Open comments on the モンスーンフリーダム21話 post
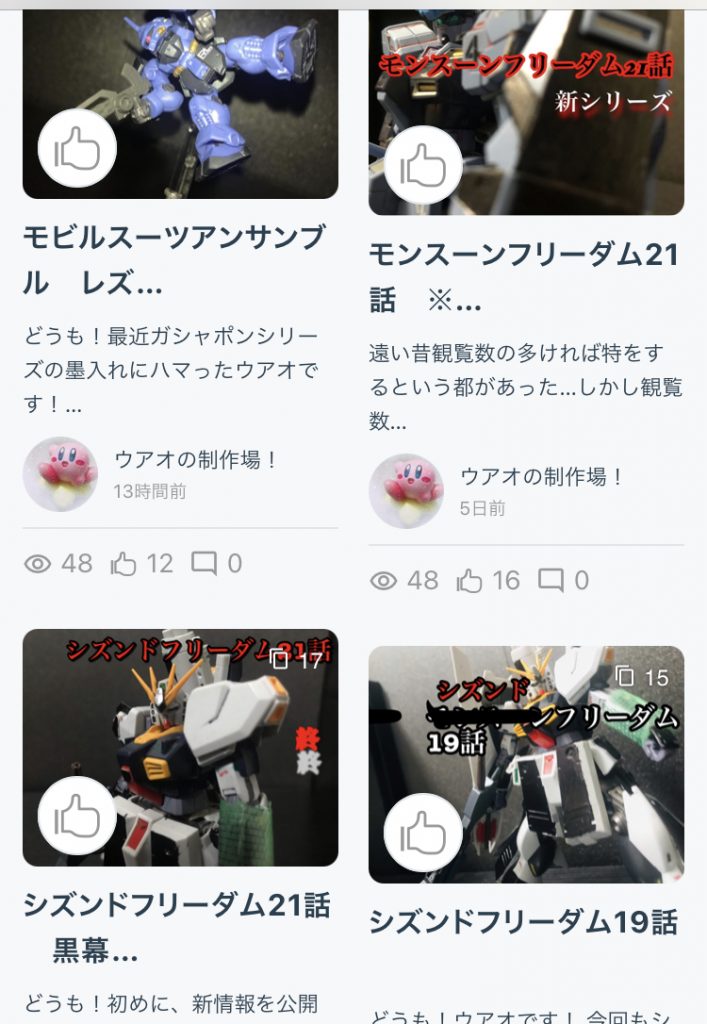This screenshot has height=1024, width=707. coord(563,580)
